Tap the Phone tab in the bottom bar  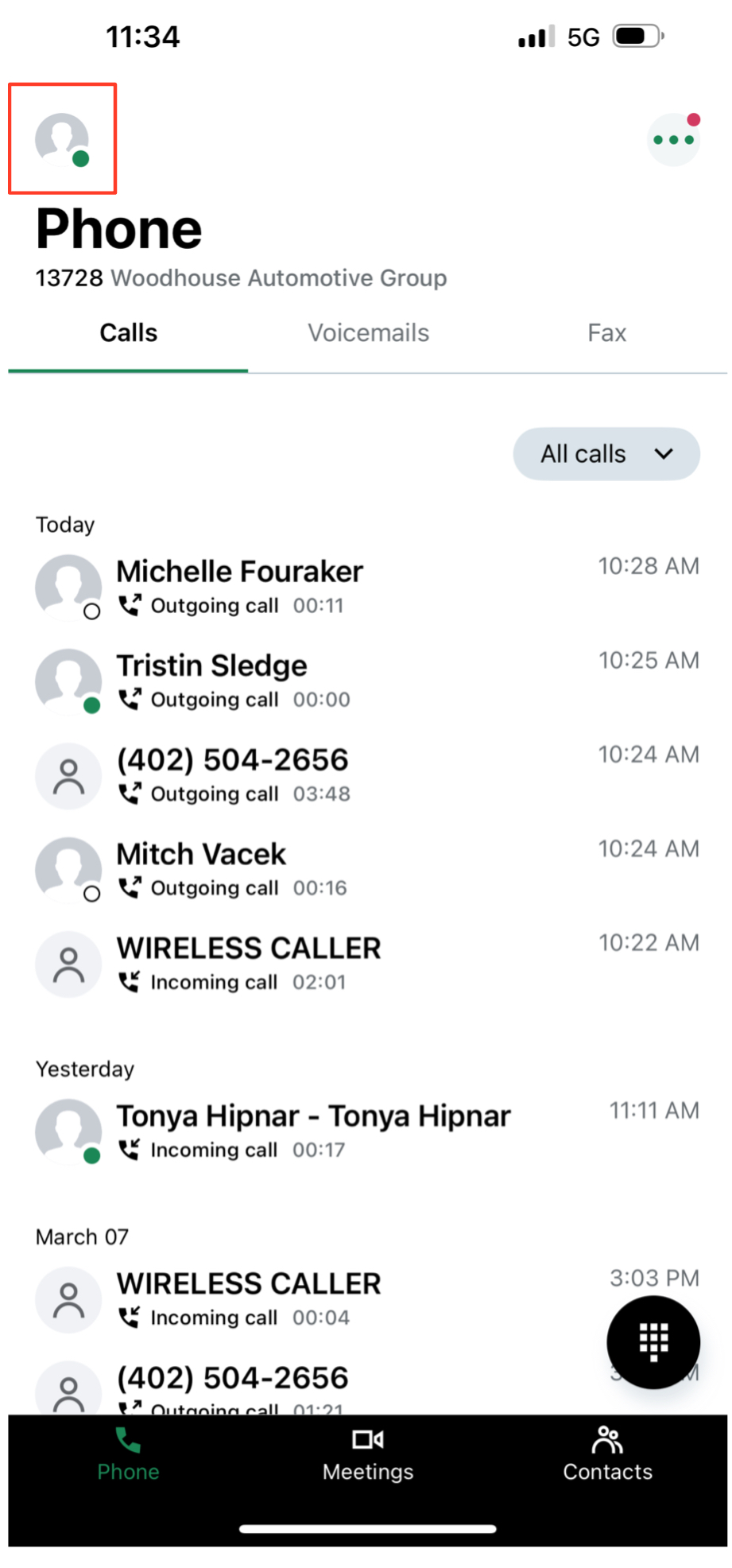[128, 1456]
